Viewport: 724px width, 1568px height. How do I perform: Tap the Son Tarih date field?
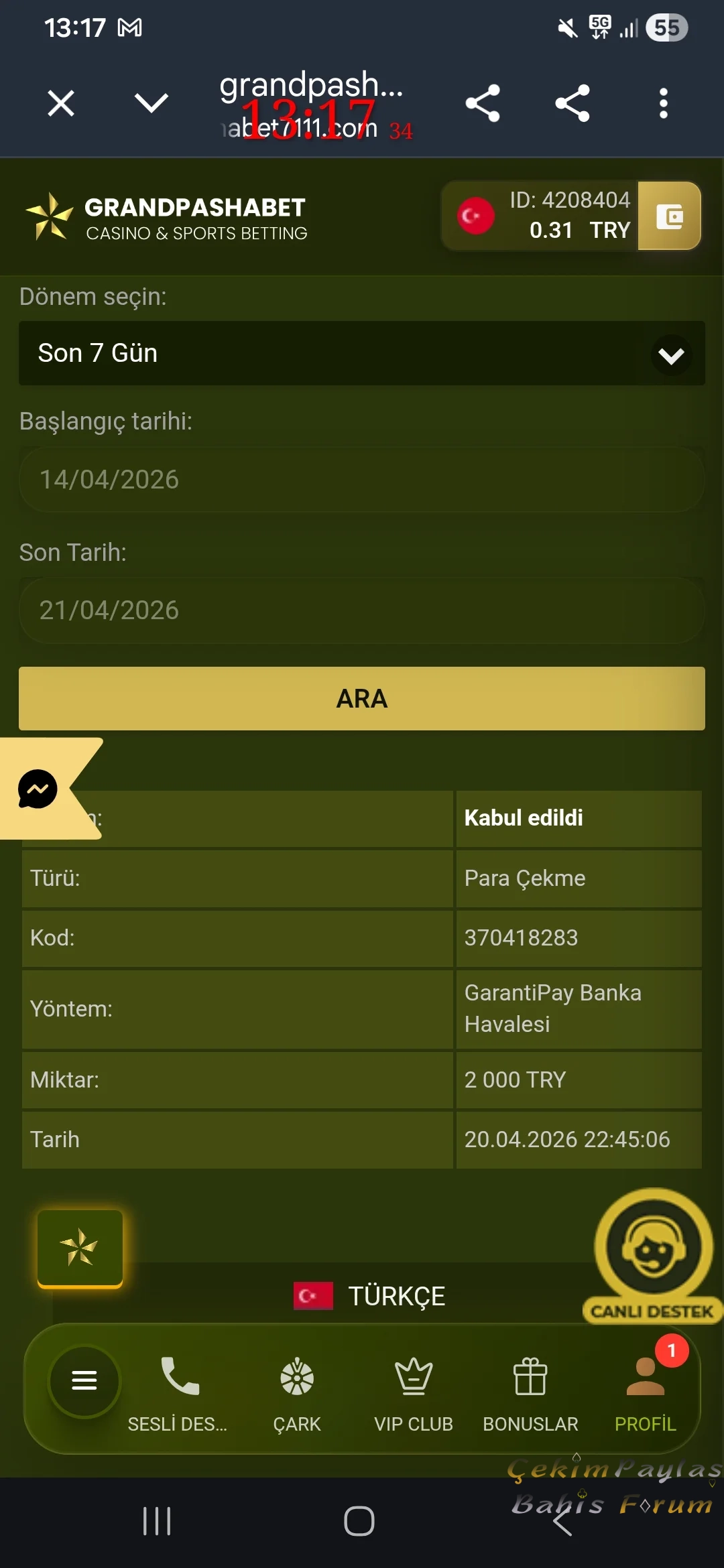[x=362, y=610]
